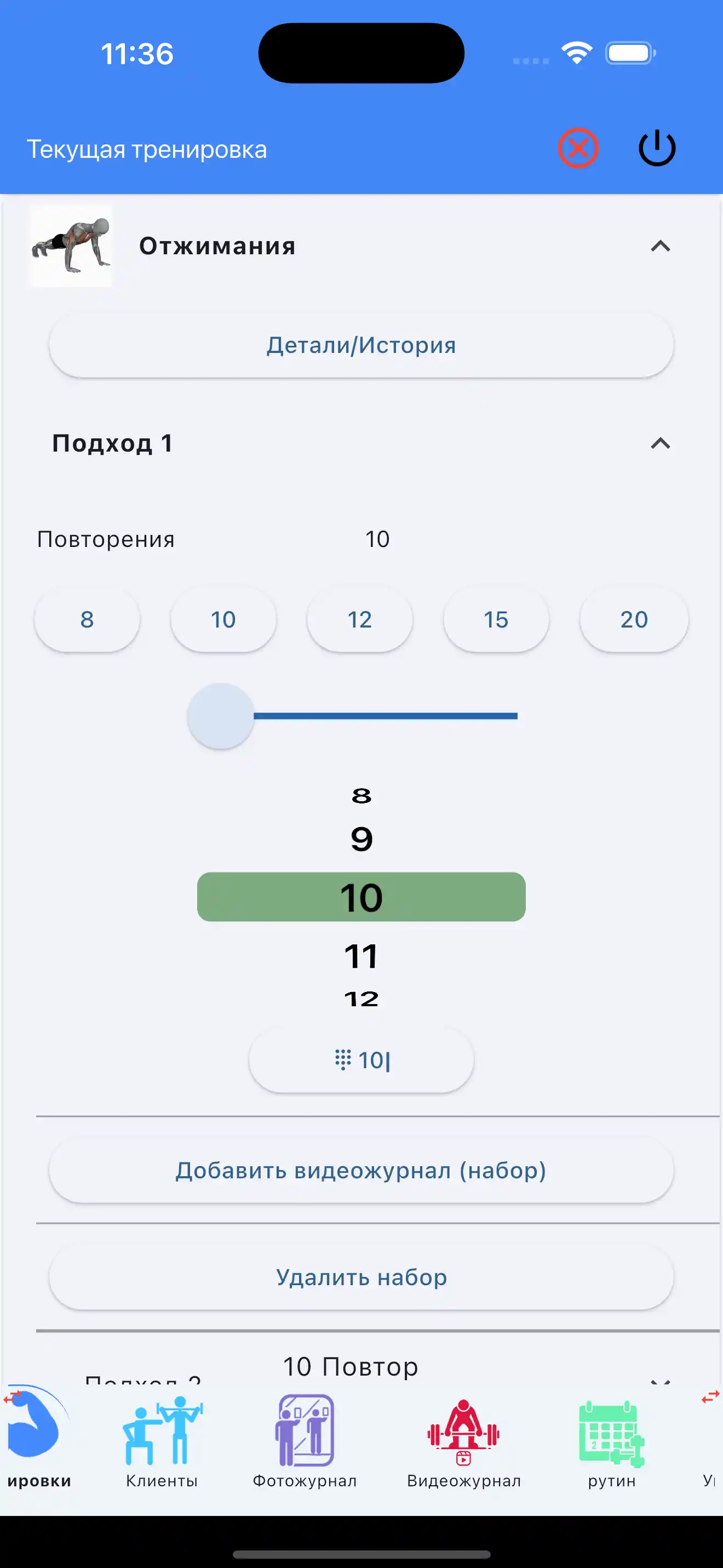Tap the red swap arrows icon on the right
This screenshot has width=723, height=1568.
[710, 1398]
